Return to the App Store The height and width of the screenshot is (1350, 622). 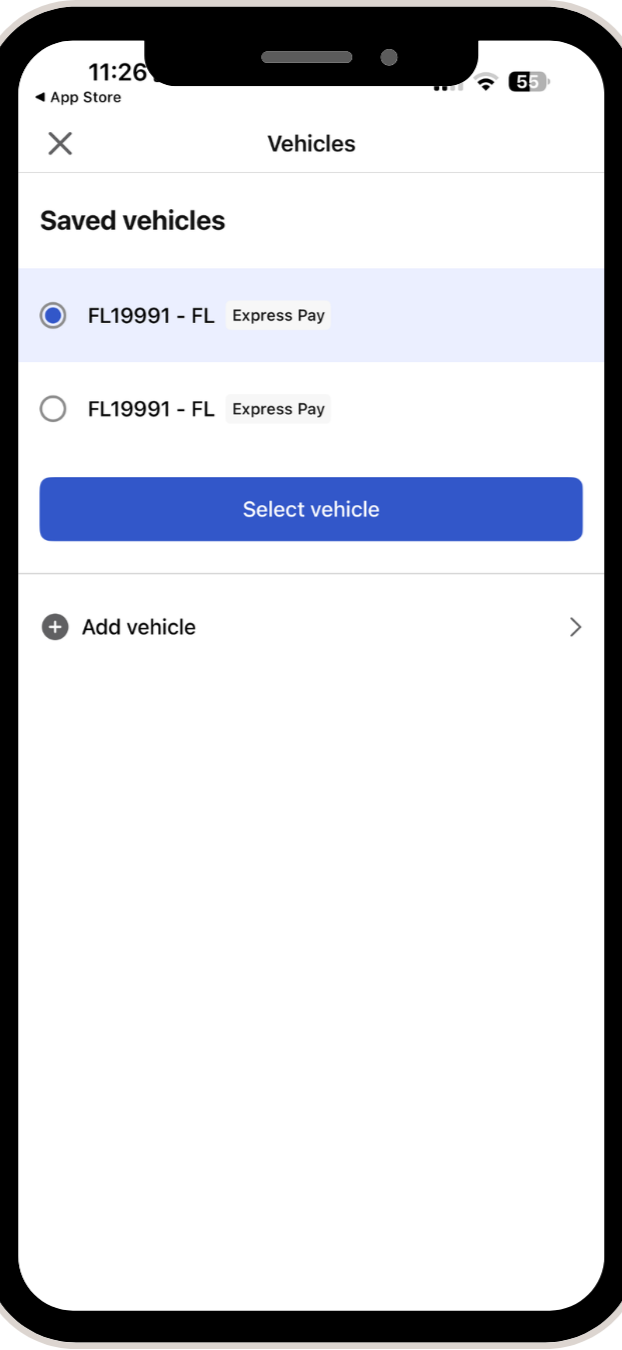[x=78, y=98]
